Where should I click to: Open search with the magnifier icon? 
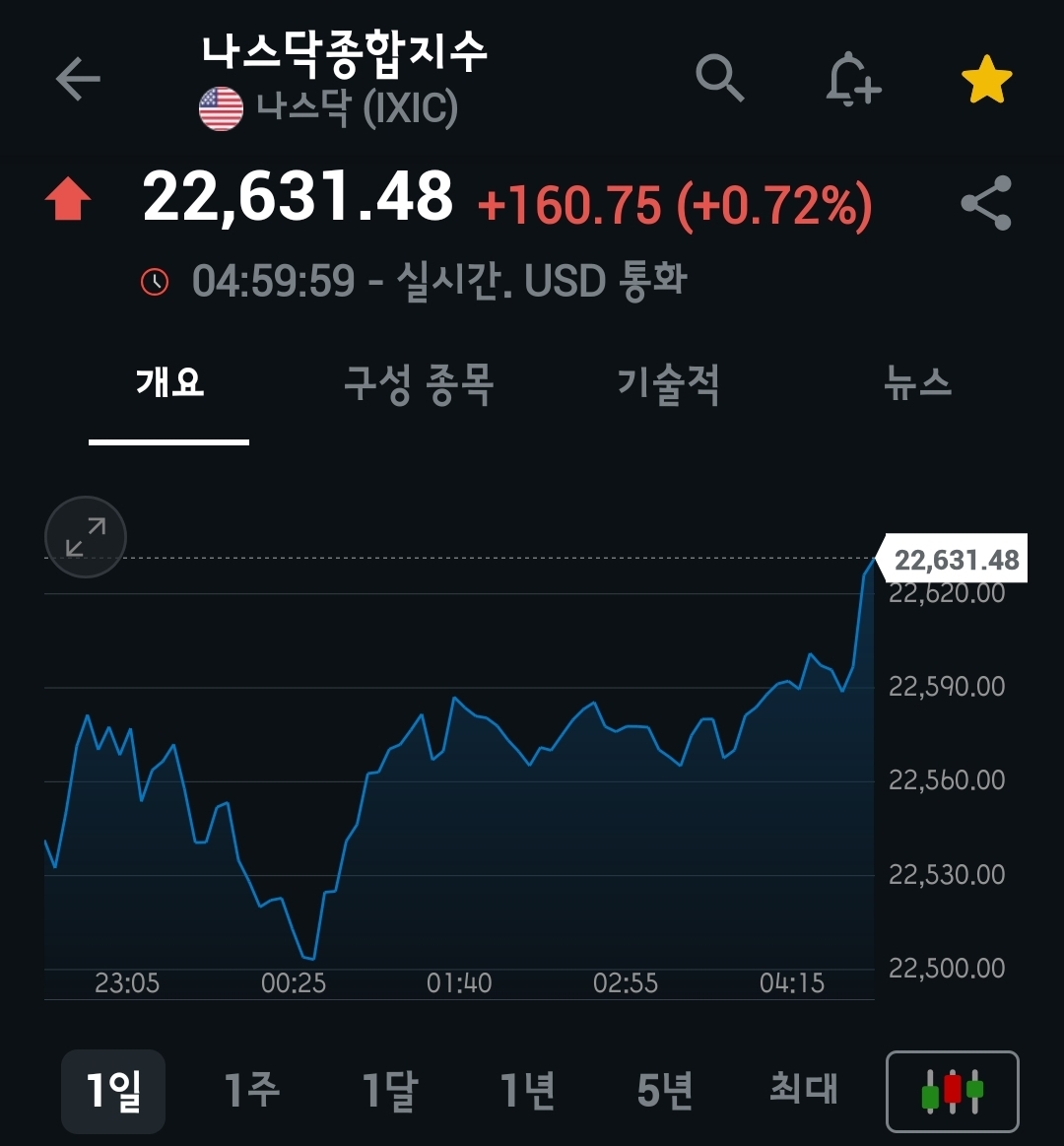(719, 78)
